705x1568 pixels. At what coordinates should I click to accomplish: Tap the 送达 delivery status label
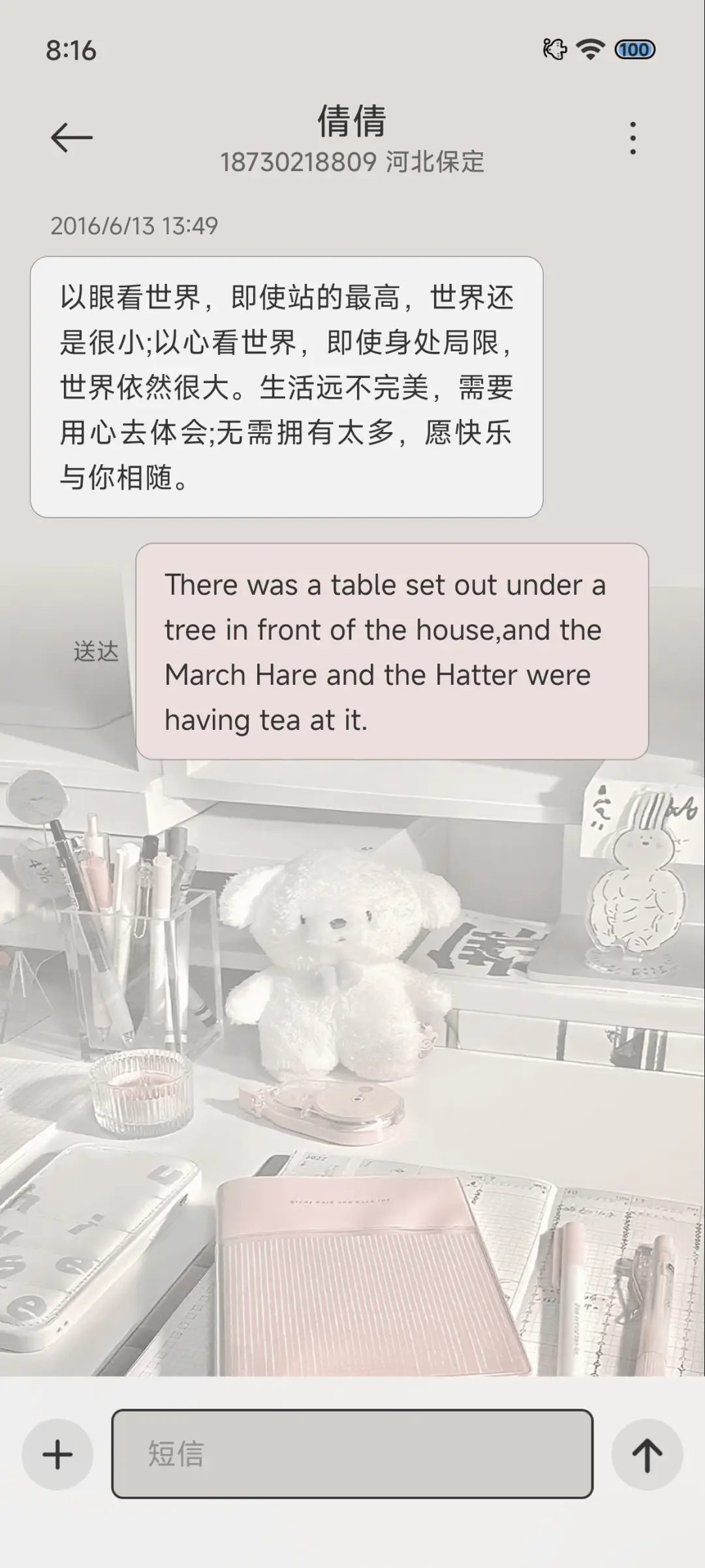coord(95,650)
